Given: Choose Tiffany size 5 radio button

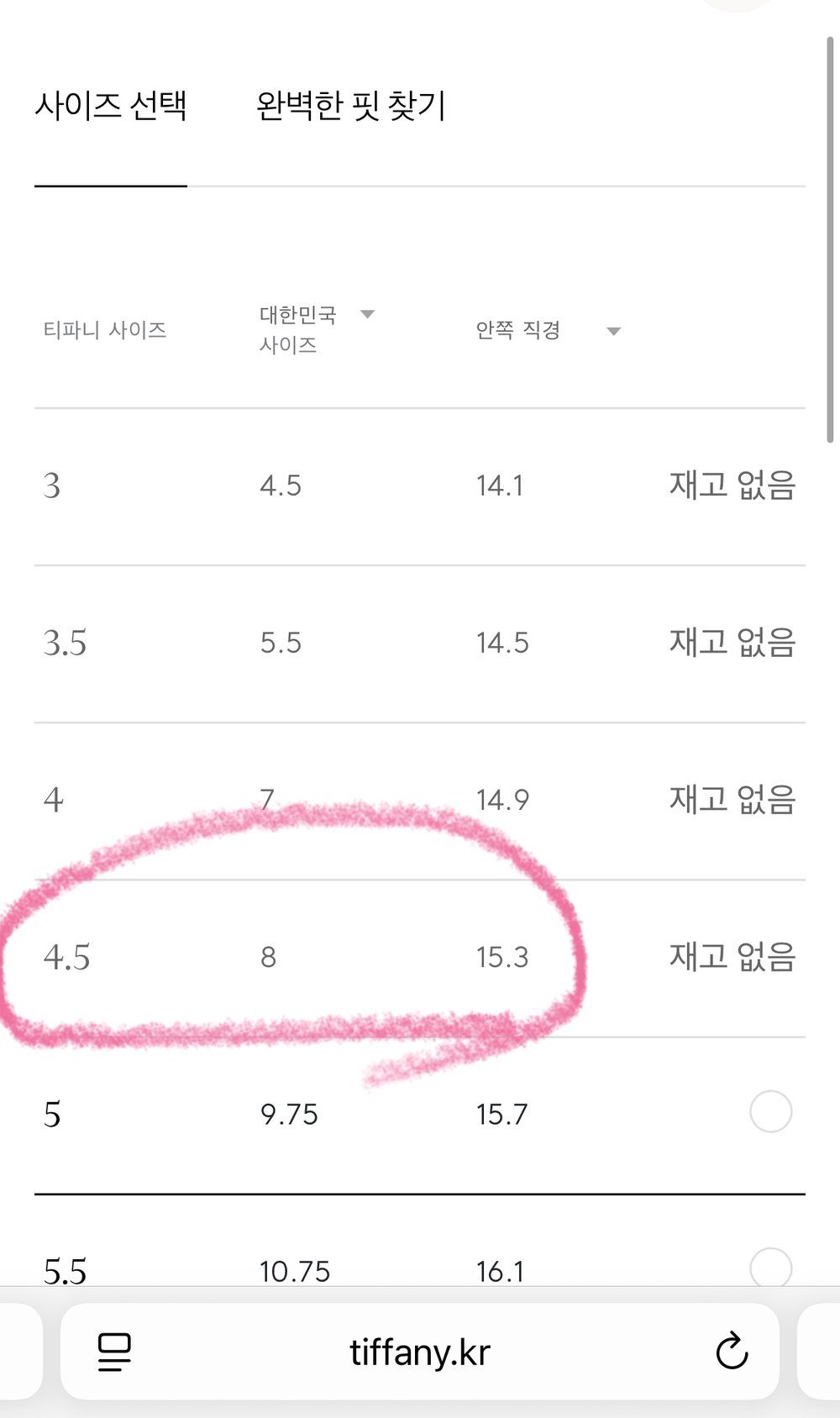Looking at the screenshot, I should [x=770, y=1112].
